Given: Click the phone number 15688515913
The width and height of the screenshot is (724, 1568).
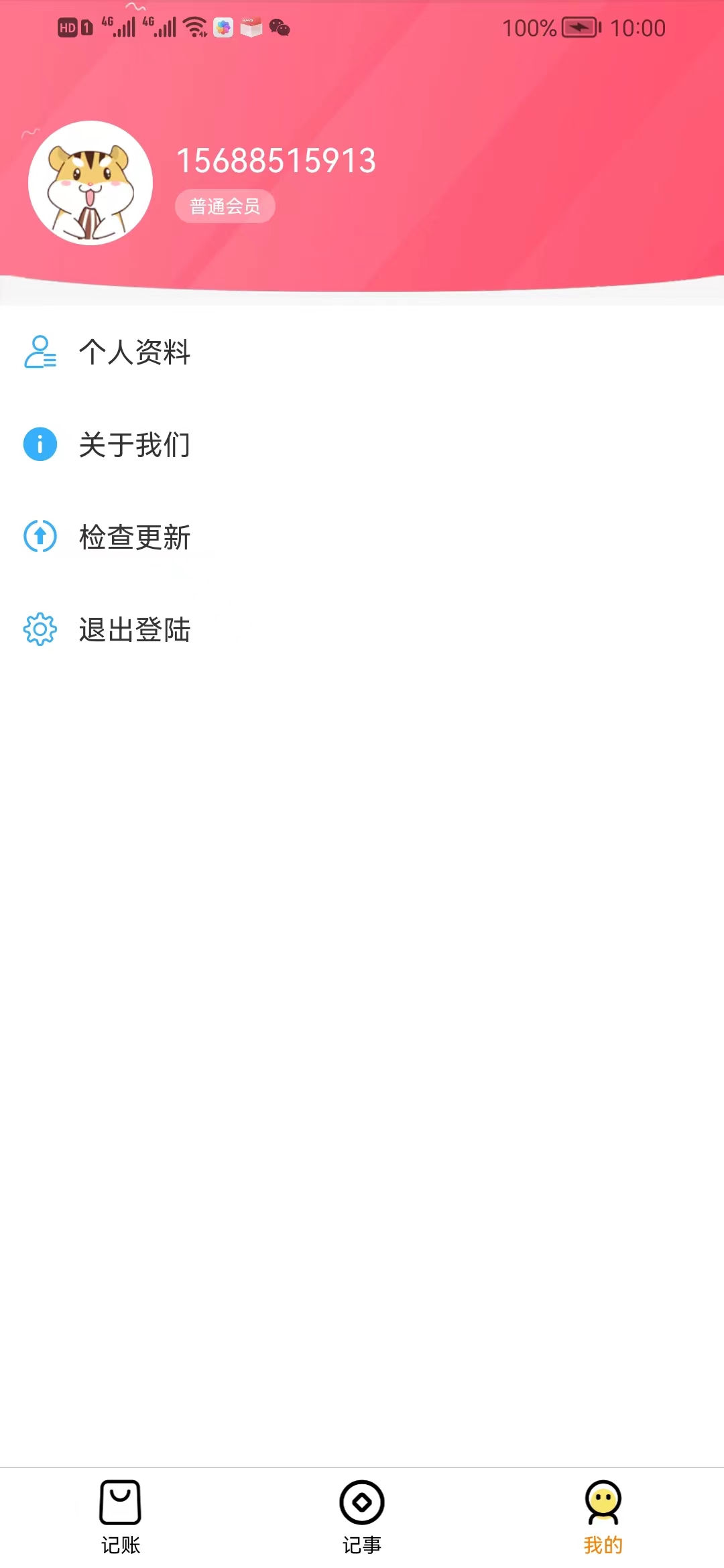Looking at the screenshot, I should coord(277,161).
